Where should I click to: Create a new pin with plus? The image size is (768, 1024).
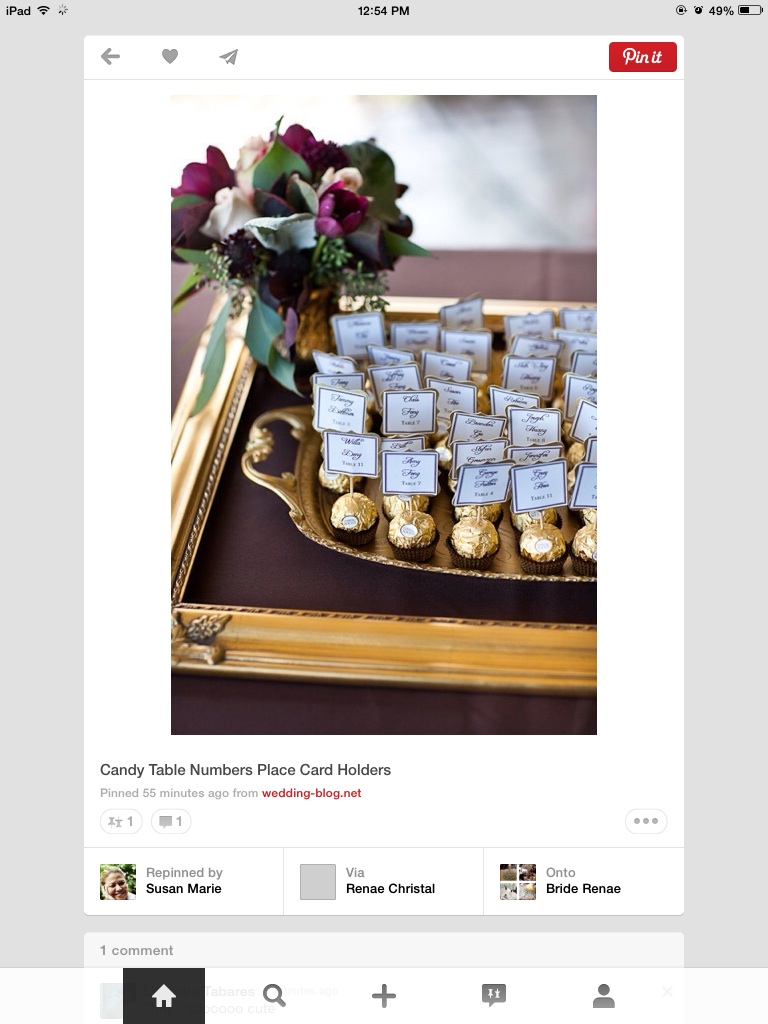point(384,995)
